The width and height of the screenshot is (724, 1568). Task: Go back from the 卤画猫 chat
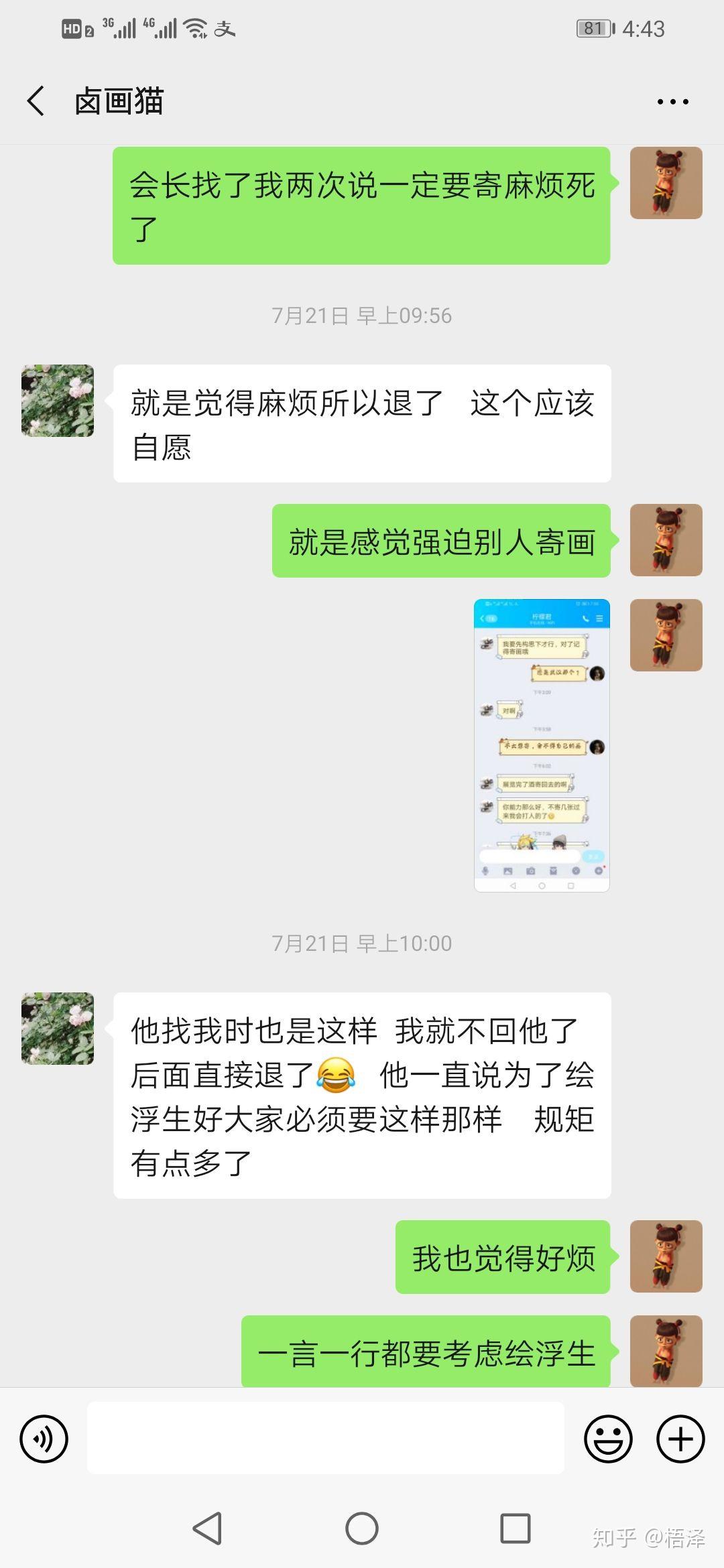tap(36, 101)
